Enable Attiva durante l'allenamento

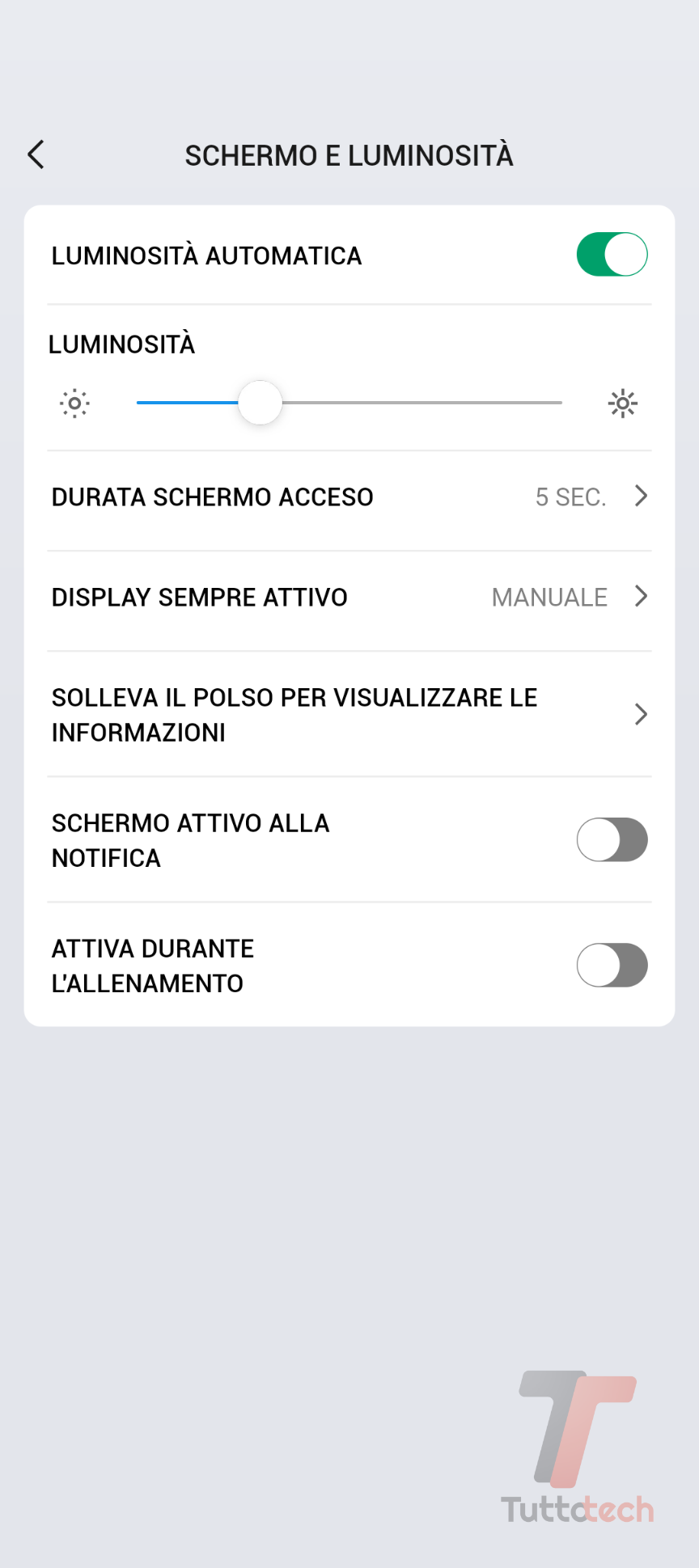tap(612, 966)
